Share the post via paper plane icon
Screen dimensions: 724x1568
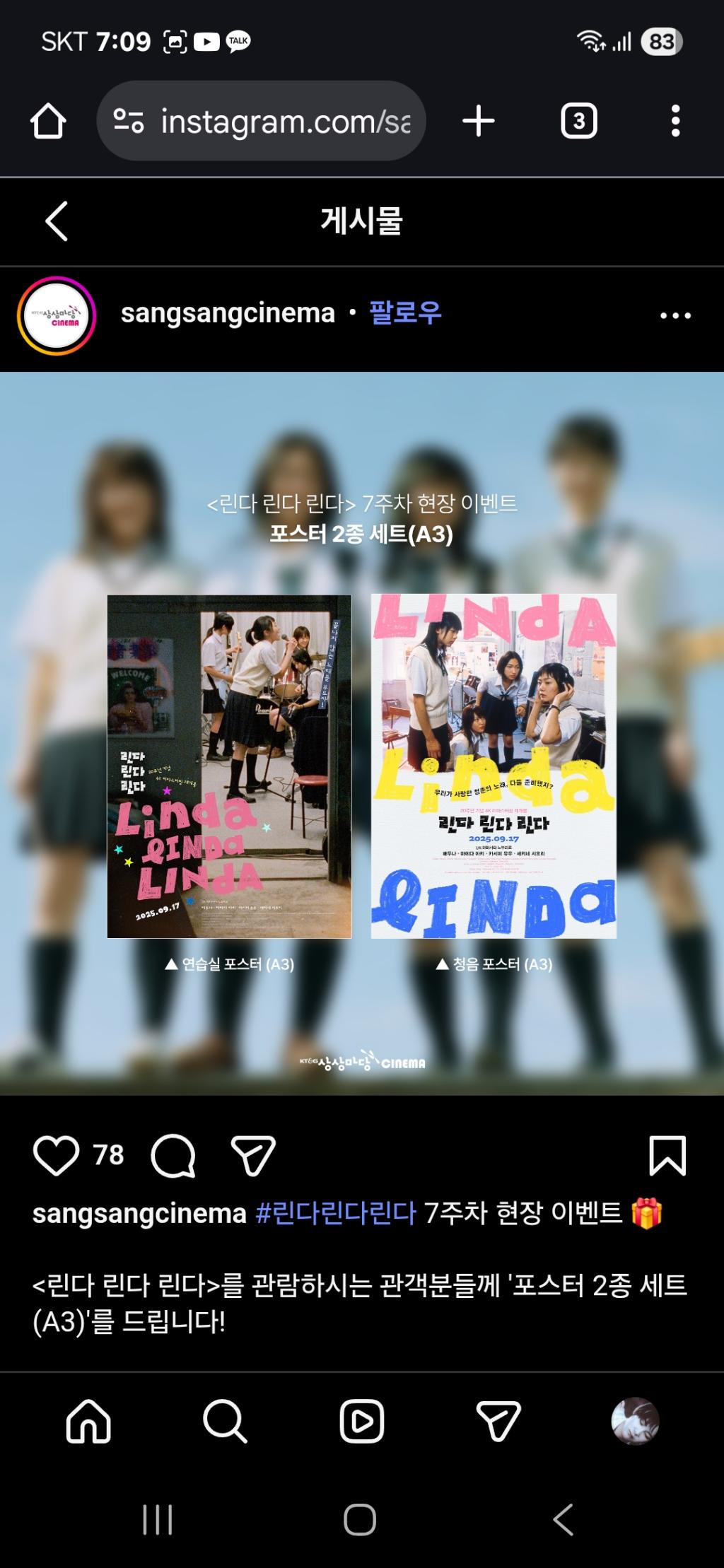click(253, 1156)
